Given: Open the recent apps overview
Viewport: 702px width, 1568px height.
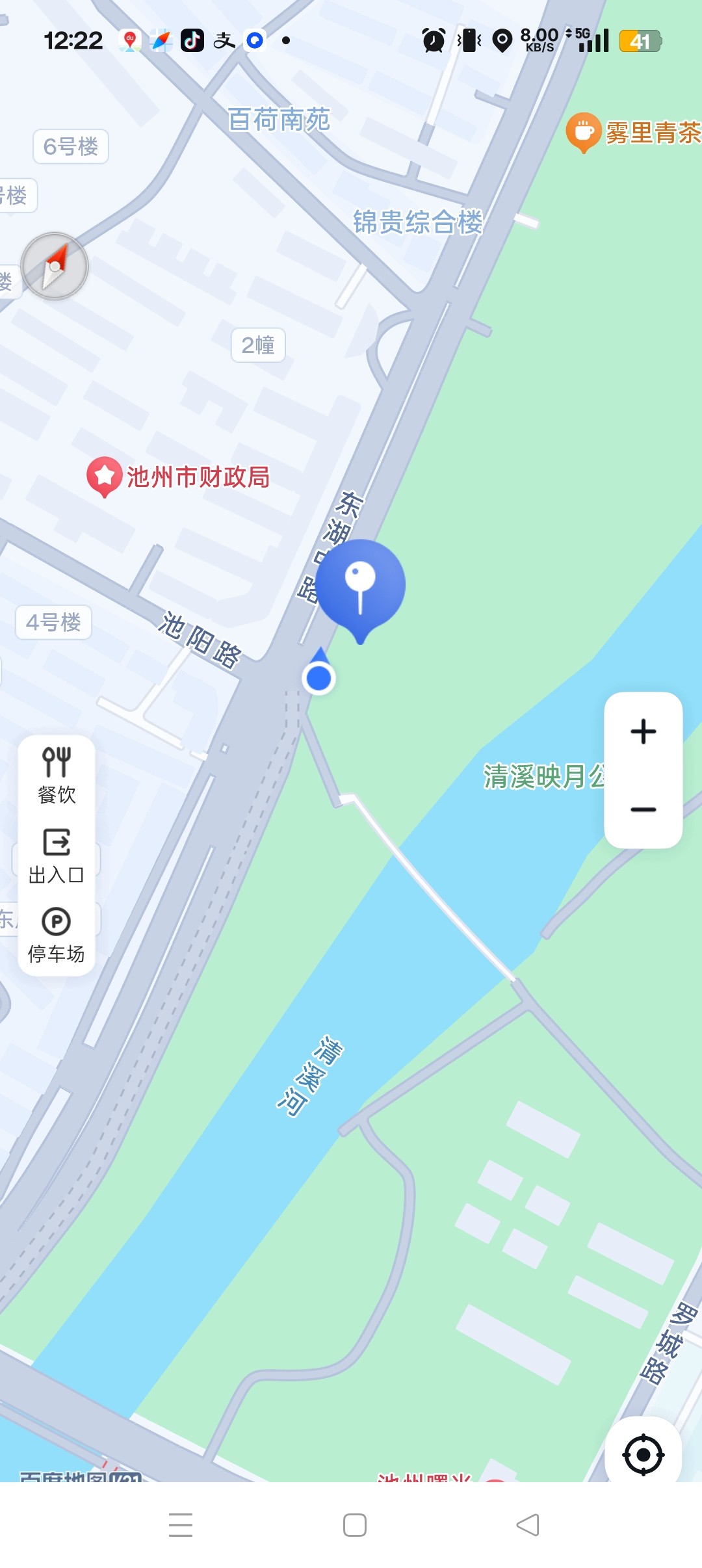Looking at the screenshot, I should tap(181, 1524).
